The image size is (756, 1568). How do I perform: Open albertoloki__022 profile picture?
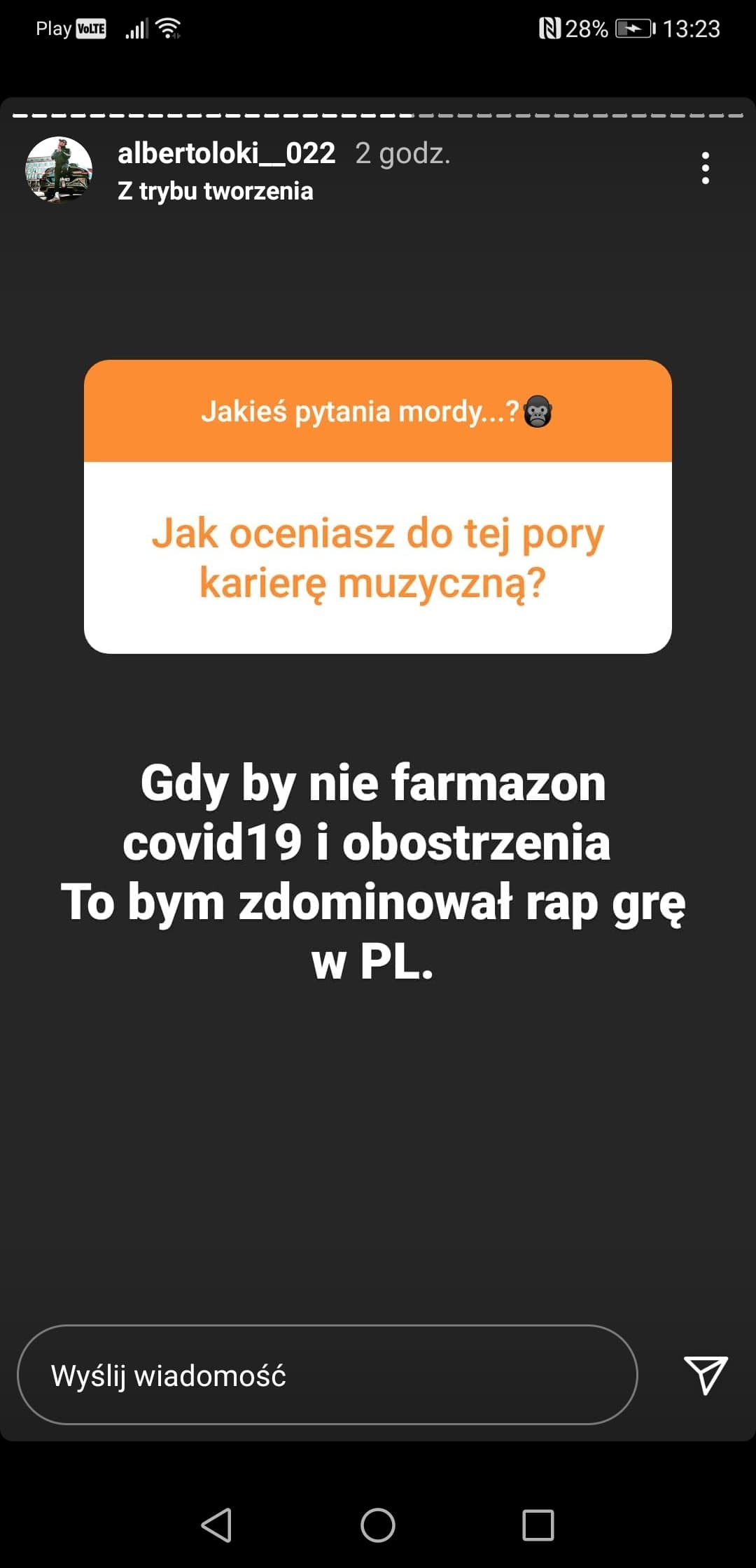(x=59, y=169)
